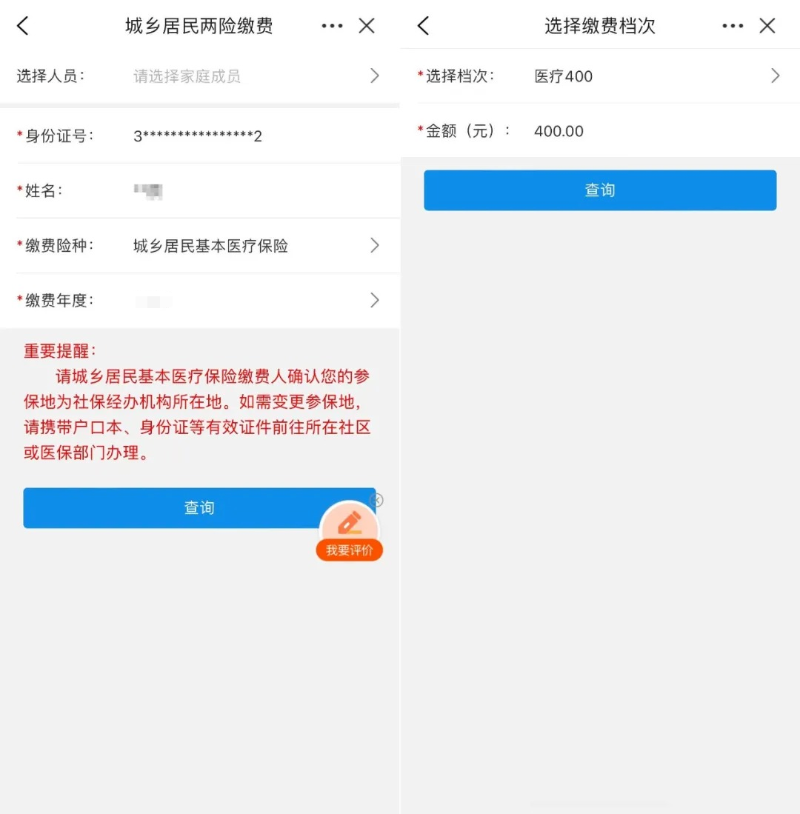Go back from 城乡居民两险缴费 page
This screenshot has width=800, height=814.
(x=22, y=26)
